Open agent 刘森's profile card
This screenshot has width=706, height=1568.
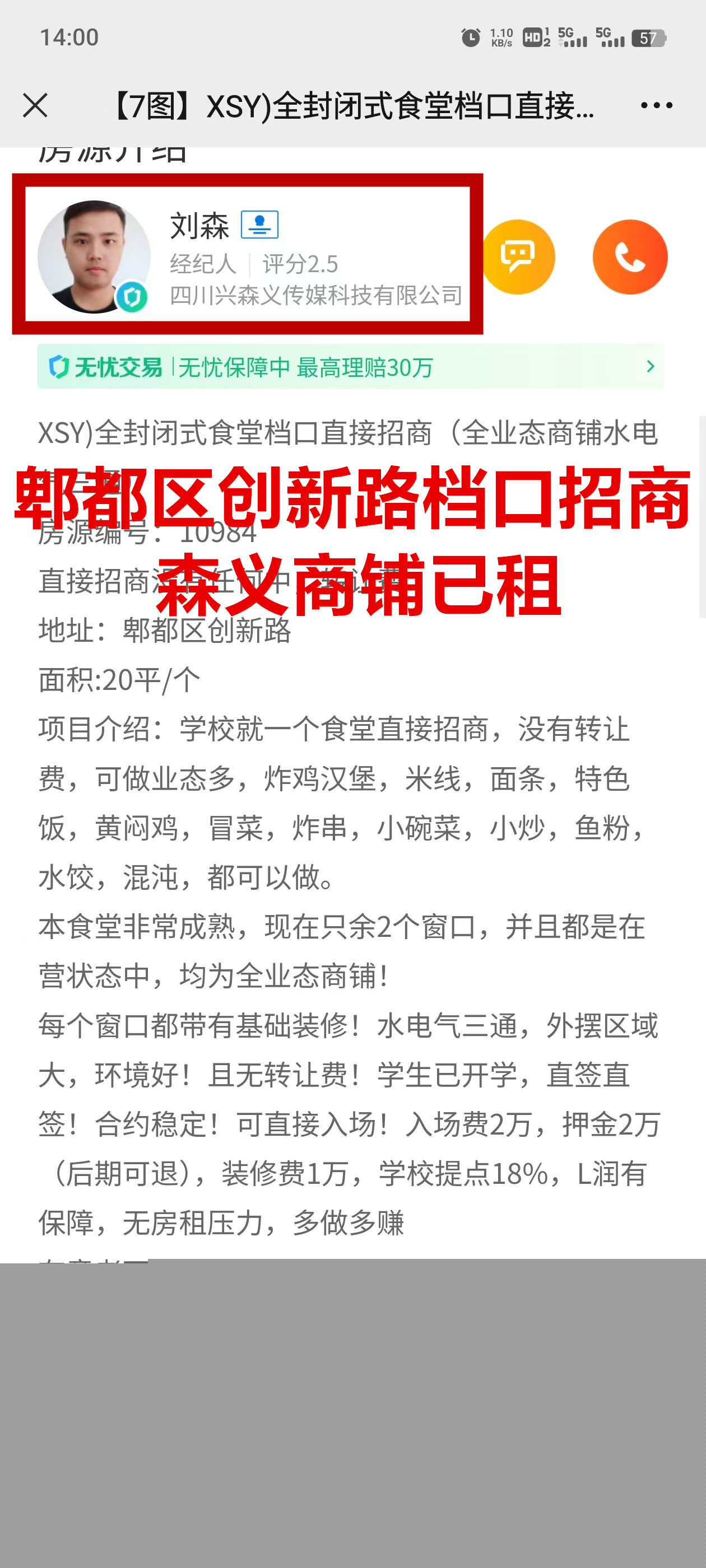click(247, 256)
